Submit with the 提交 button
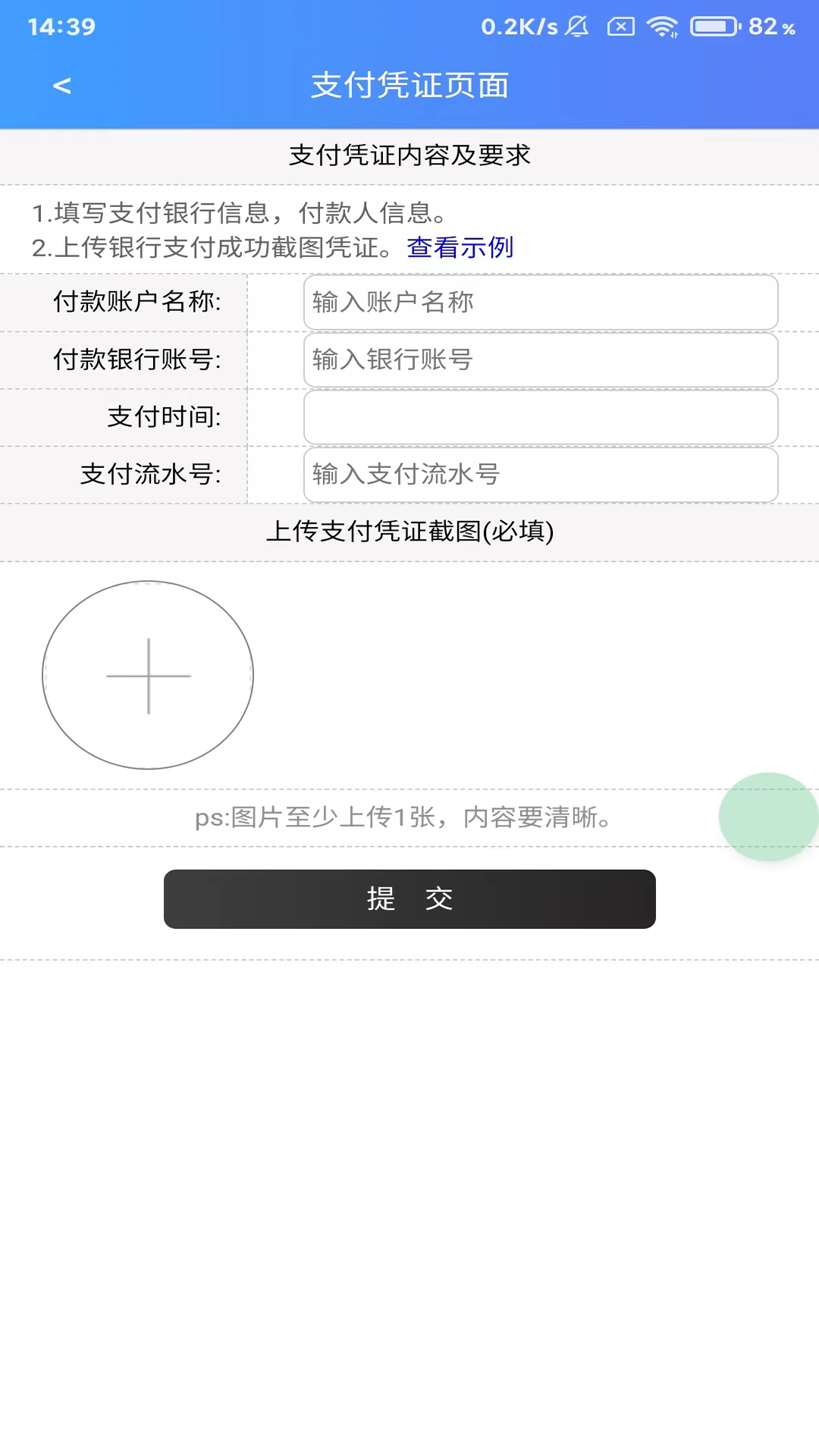819x1456 pixels. (409, 899)
